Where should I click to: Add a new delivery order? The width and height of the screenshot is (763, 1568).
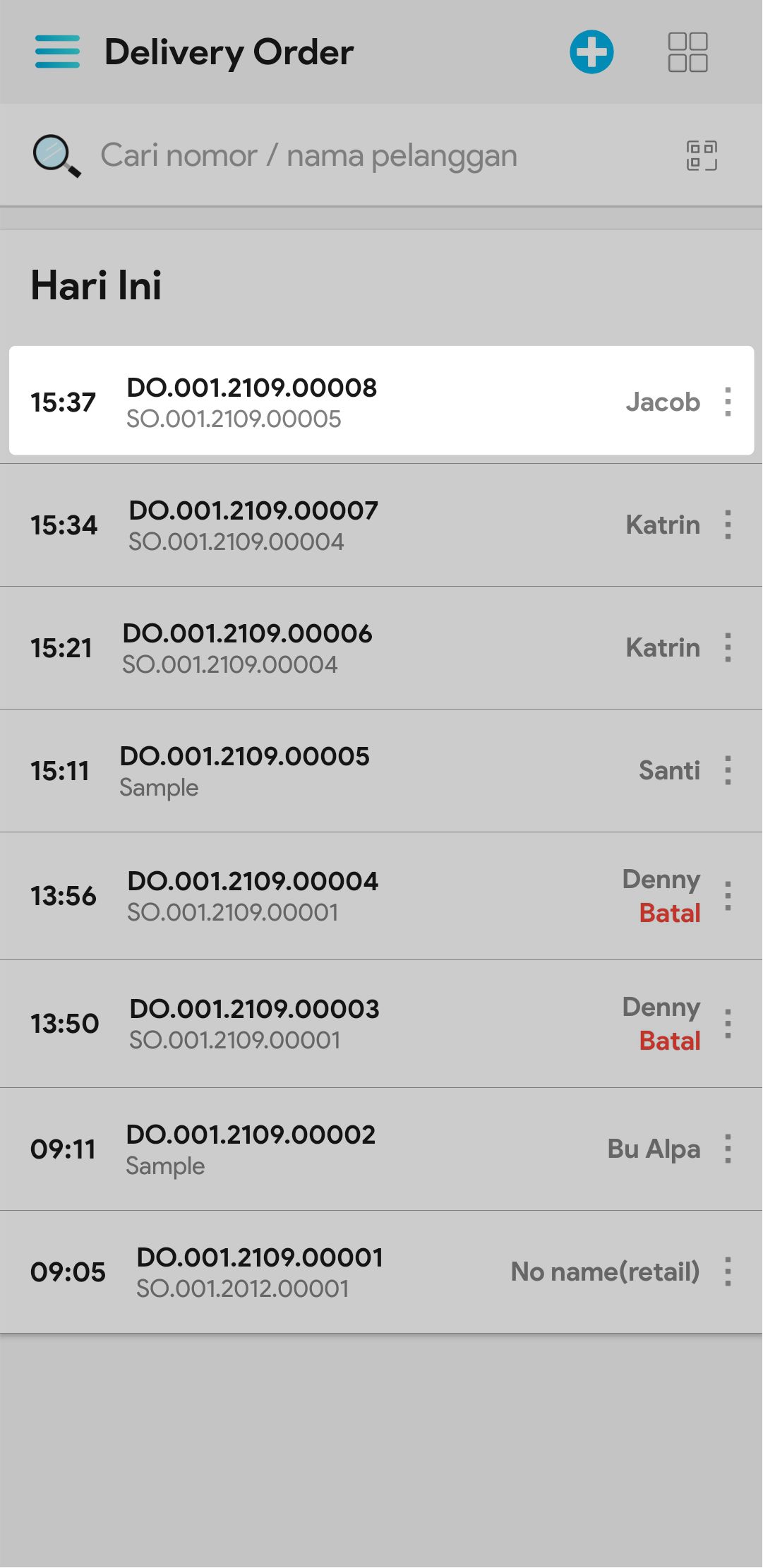591,52
